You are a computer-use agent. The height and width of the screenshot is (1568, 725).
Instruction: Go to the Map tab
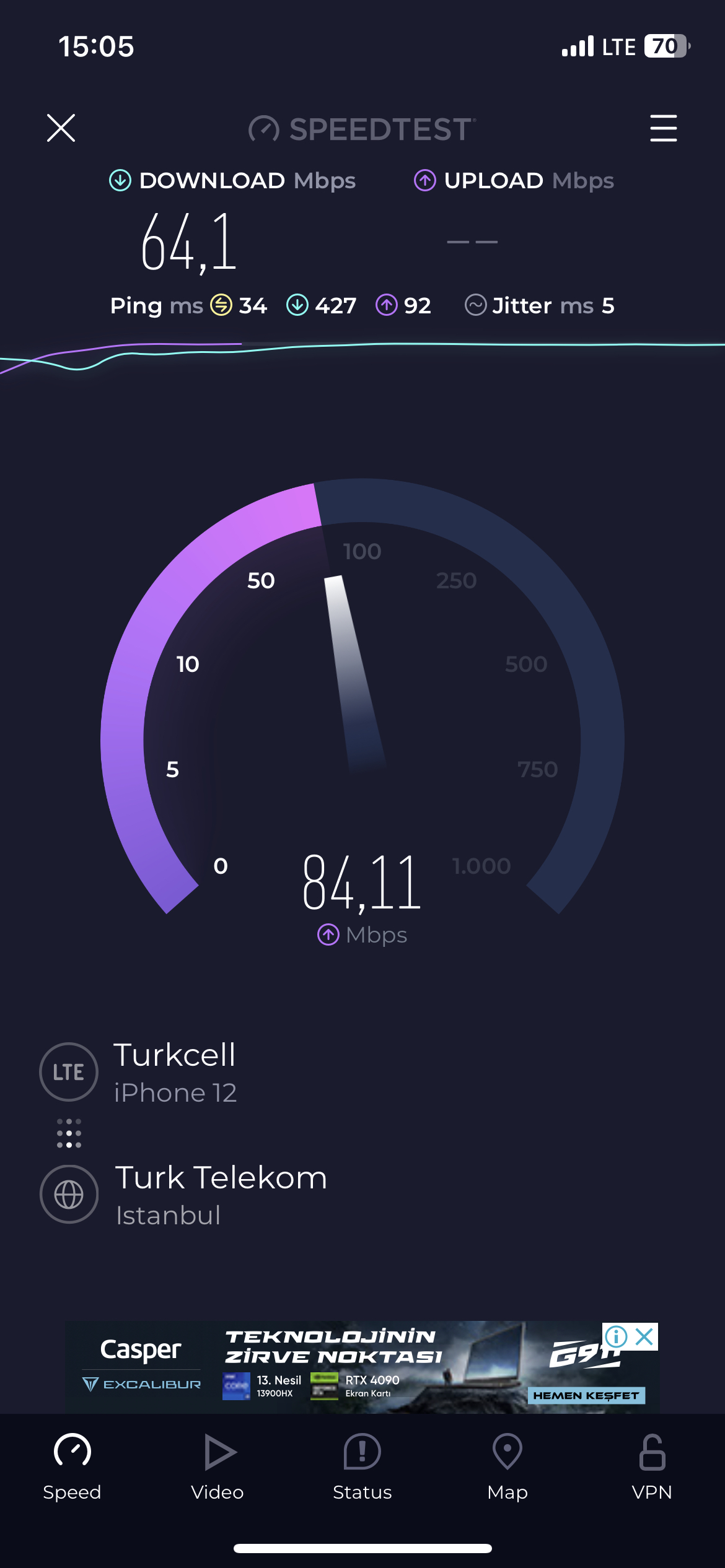[507, 1466]
